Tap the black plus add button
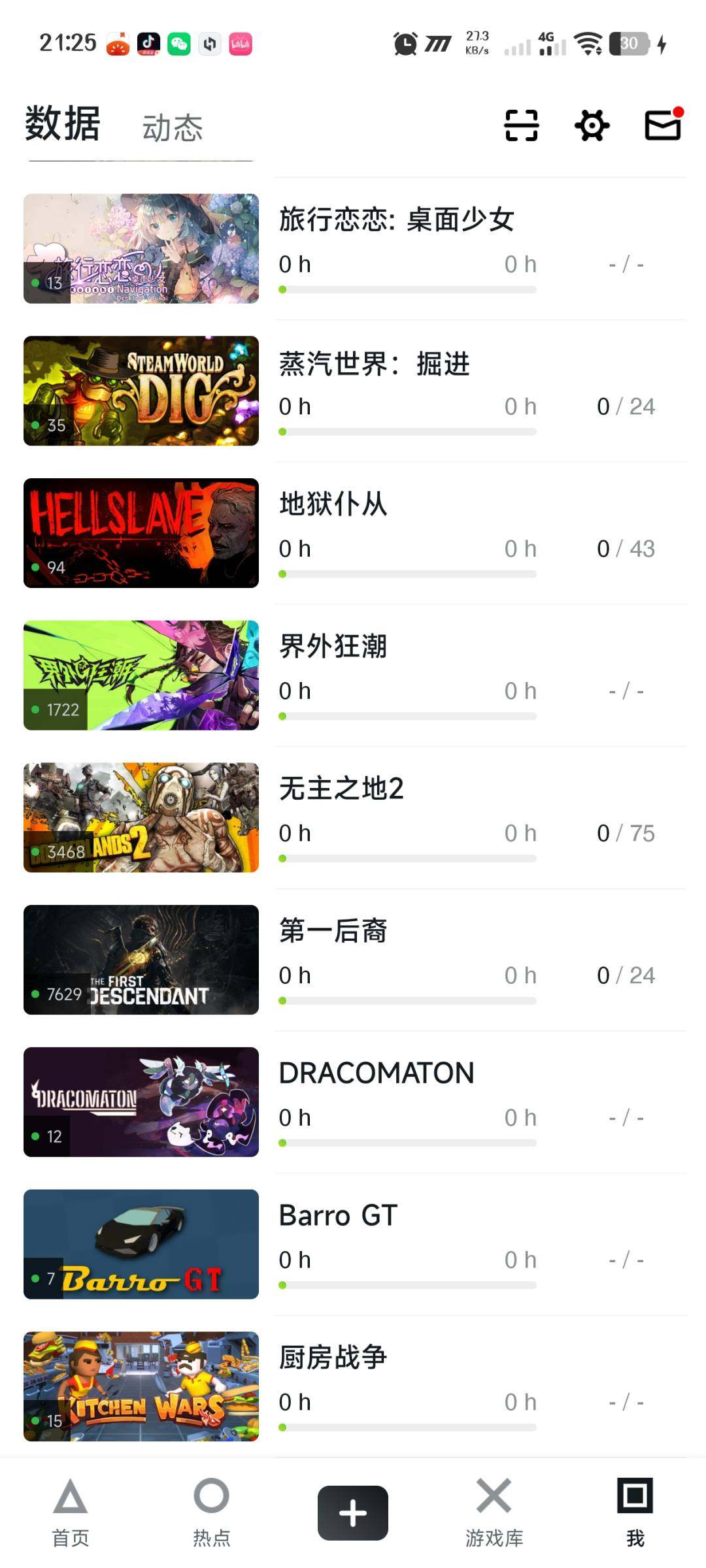Viewport: 706px width, 1568px height. click(352, 1512)
